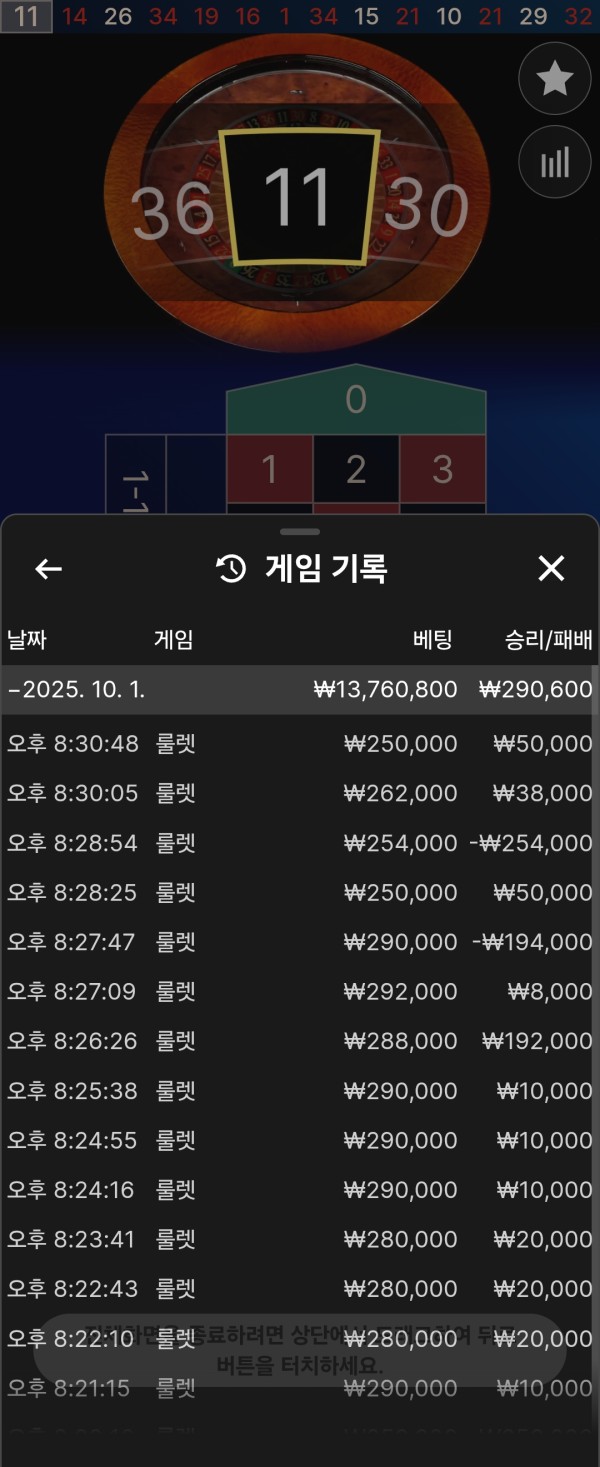Select the 룰렛 record from 오후 8:28:25

coord(298,892)
